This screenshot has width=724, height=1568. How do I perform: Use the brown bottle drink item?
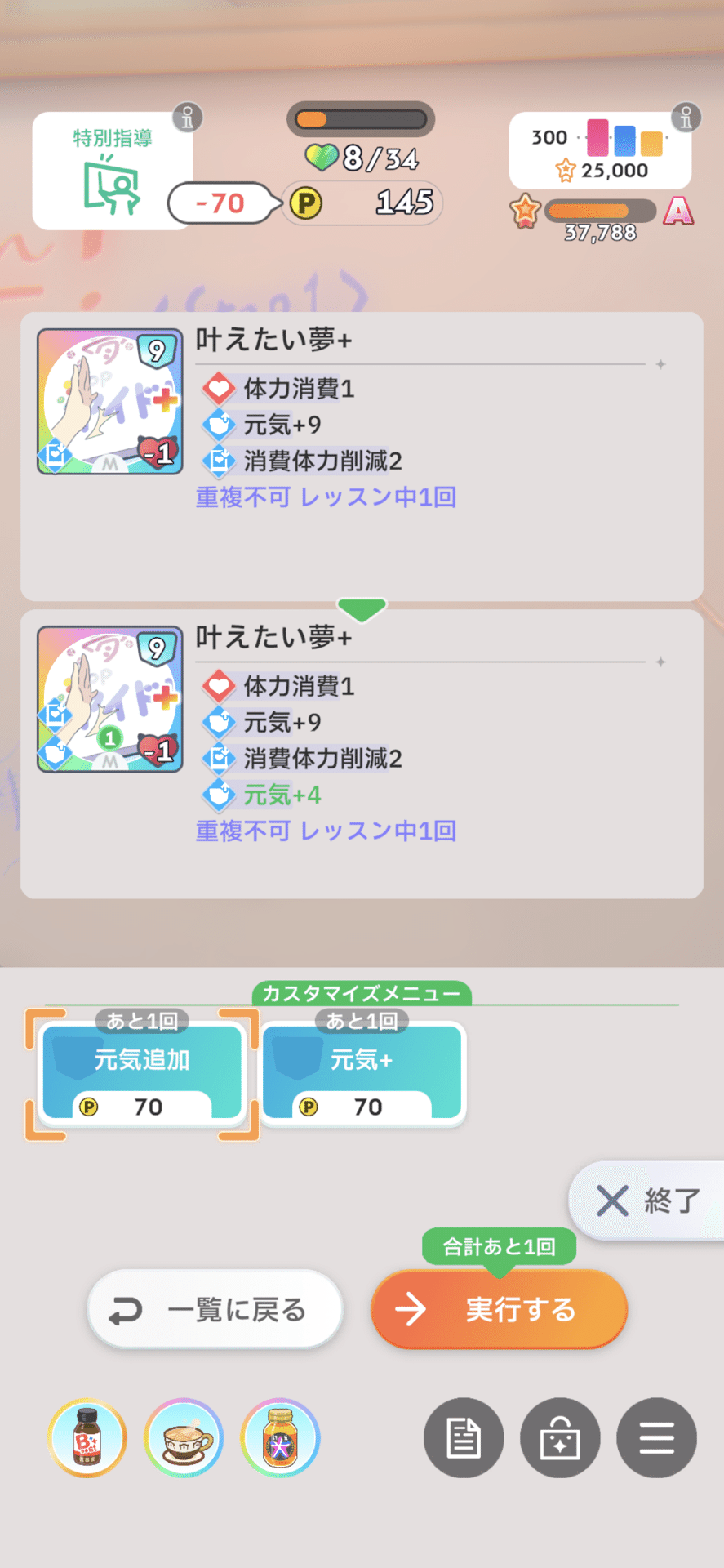[x=87, y=1438]
